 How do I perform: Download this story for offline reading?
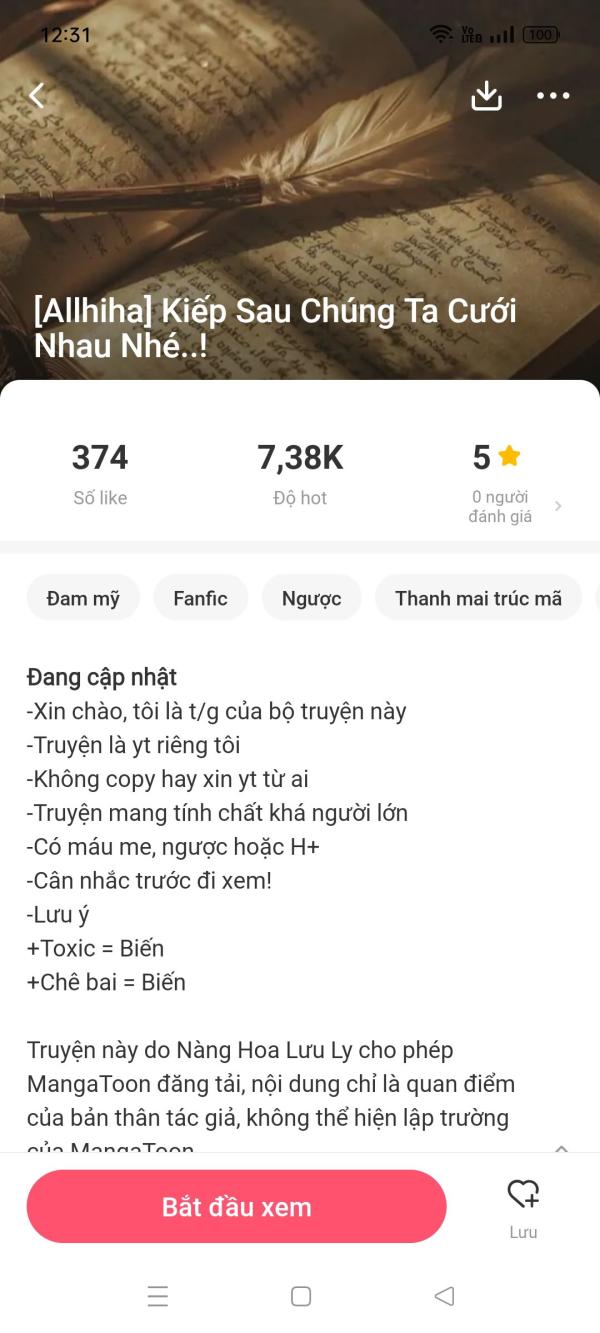[x=486, y=96]
